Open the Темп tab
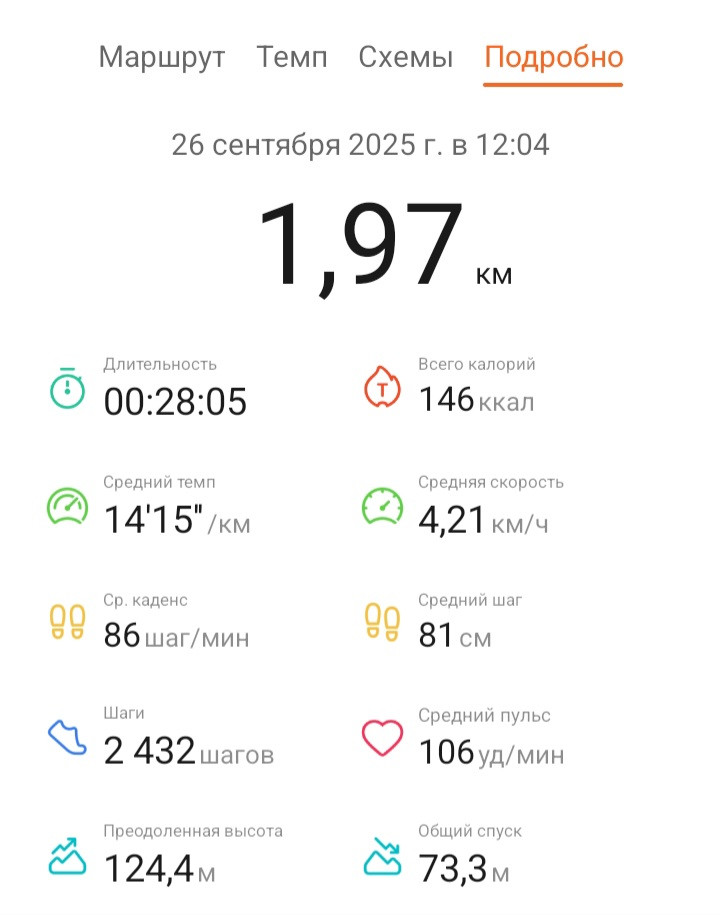Screen dimensions: 720x915 [292, 57]
